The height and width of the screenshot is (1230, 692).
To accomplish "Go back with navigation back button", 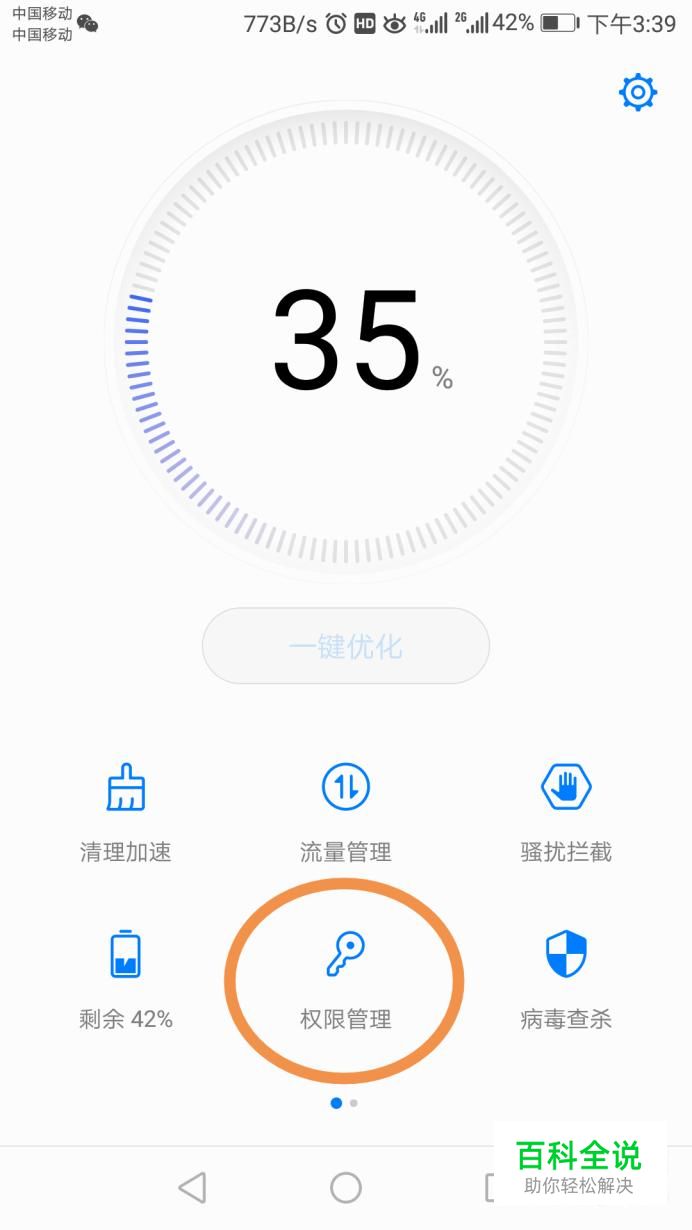I will click(x=192, y=1187).
